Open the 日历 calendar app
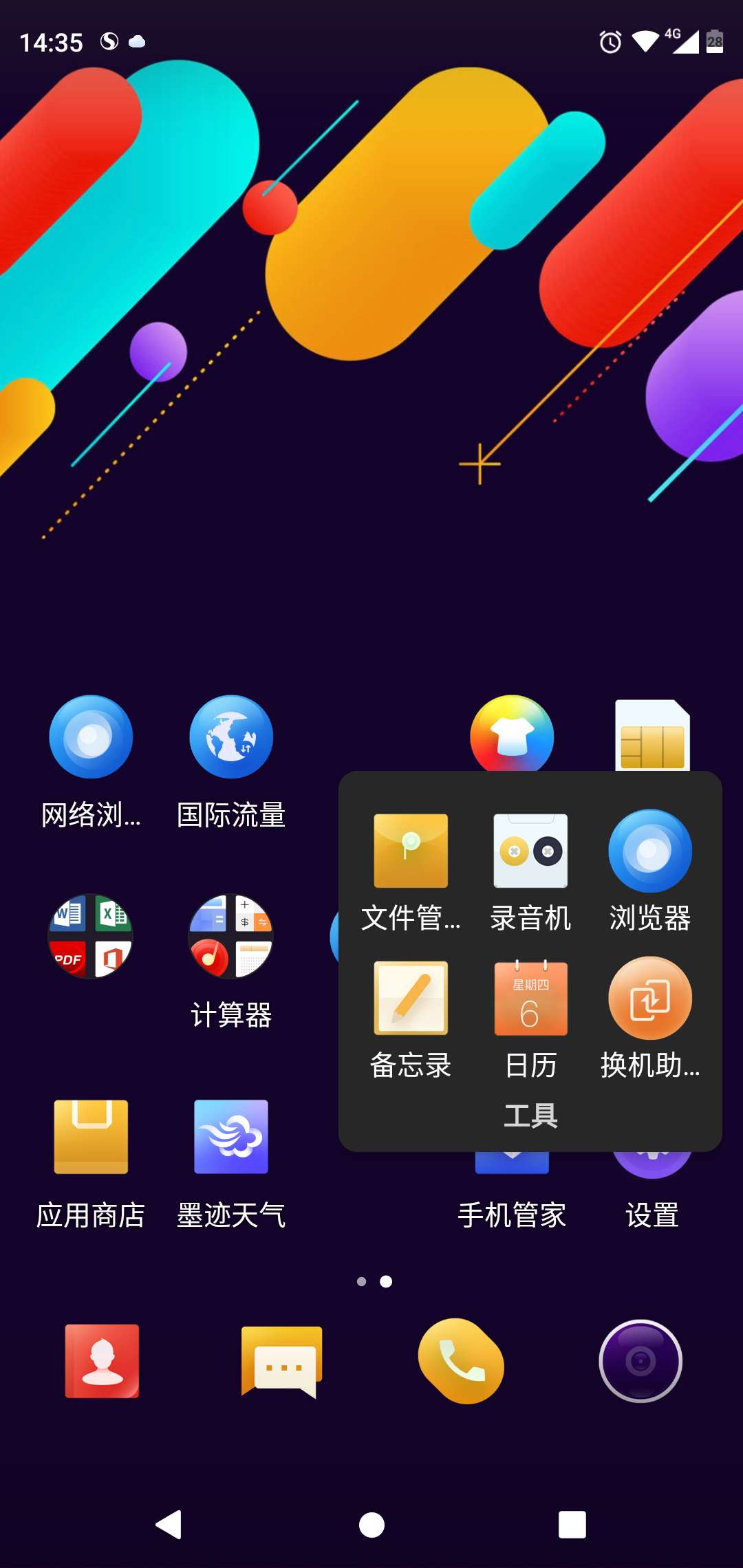This screenshot has height=1568, width=743. pos(530,999)
